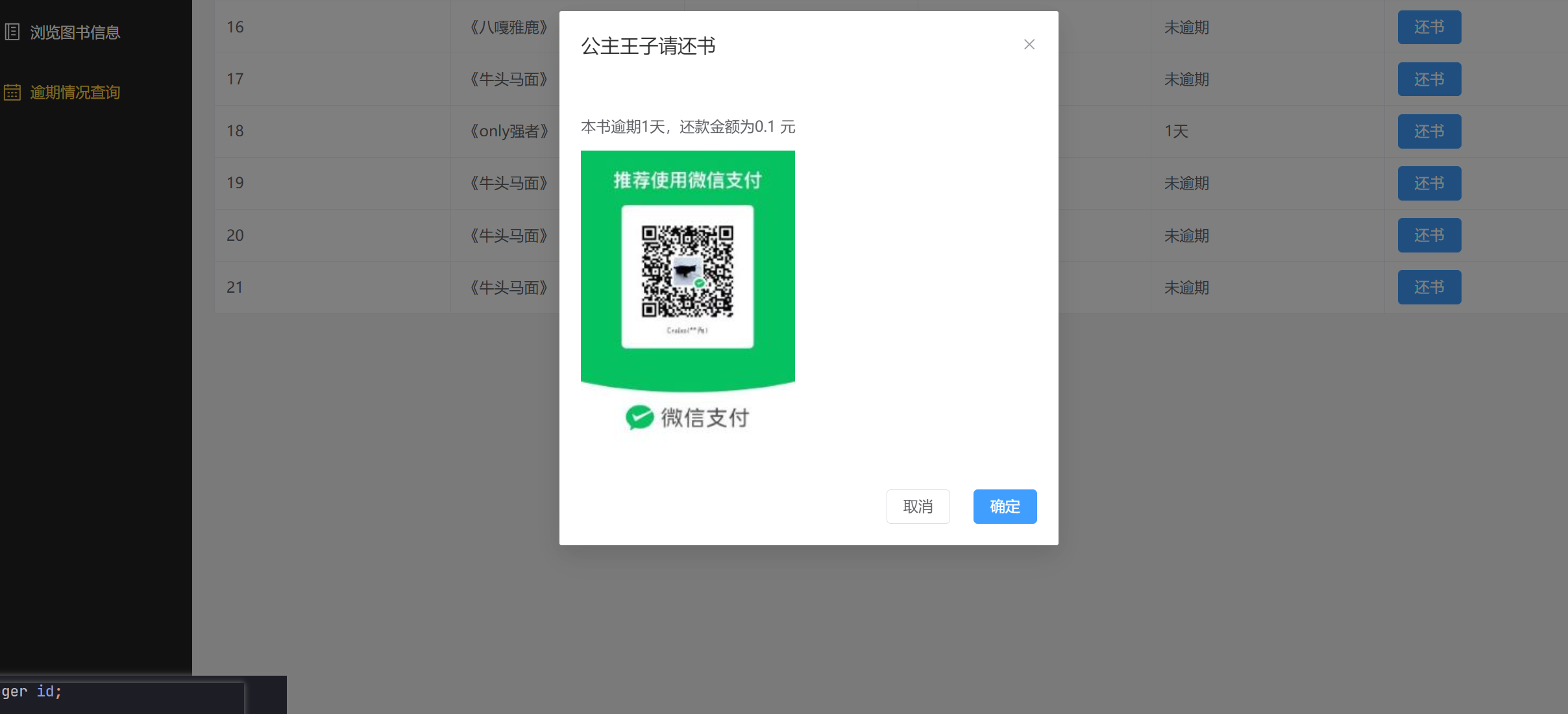Return the book in row 18

(x=1429, y=131)
